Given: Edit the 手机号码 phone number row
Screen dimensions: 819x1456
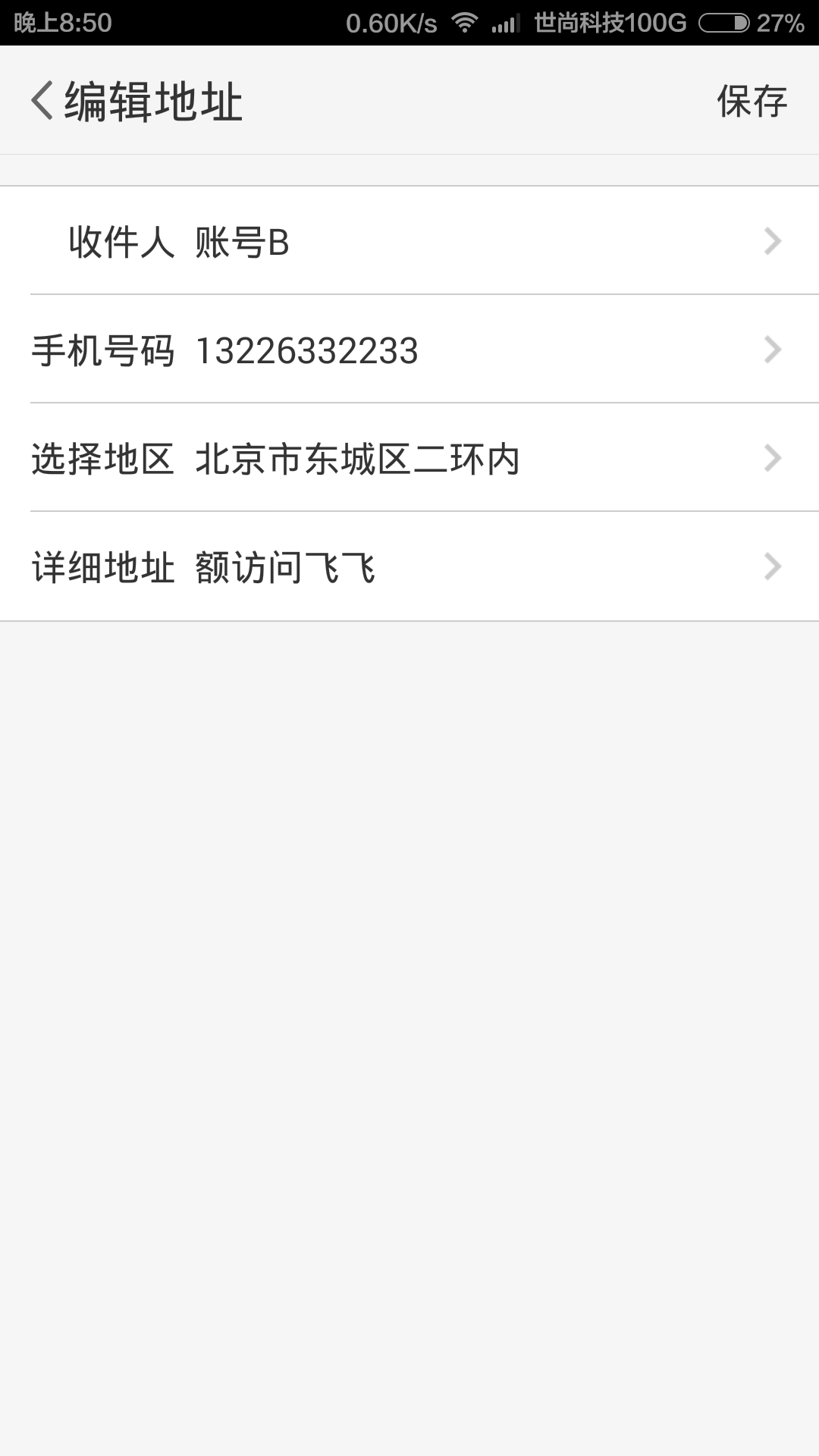Looking at the screenshot, I should click(409, 350).
